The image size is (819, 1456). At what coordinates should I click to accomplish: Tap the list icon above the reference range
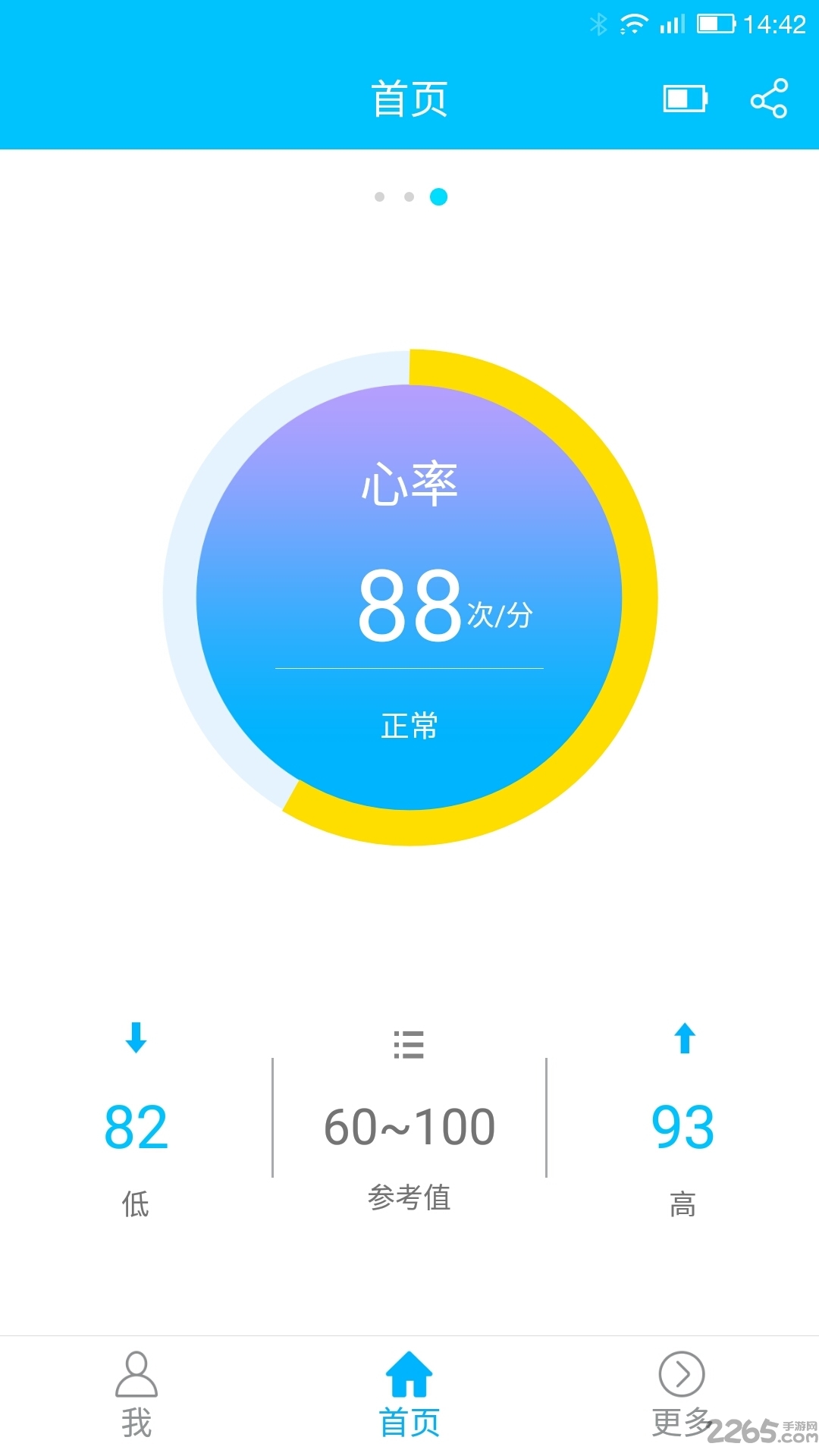point(409,1044)
